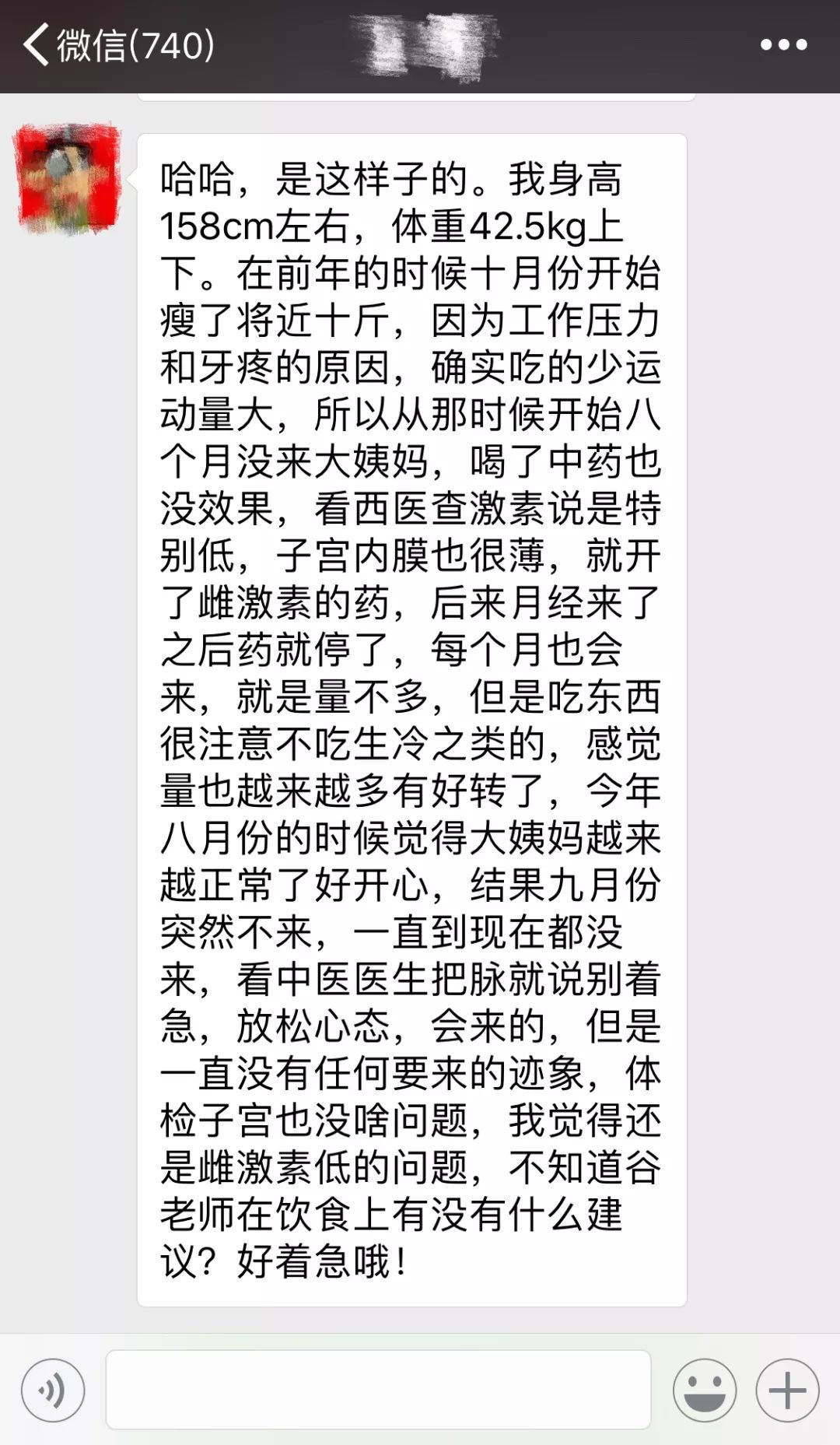The height and width of the screenshot is (1445, 840).
Task: Open the sender's blurred profile avatar
Action: click(x=68, y=178)
